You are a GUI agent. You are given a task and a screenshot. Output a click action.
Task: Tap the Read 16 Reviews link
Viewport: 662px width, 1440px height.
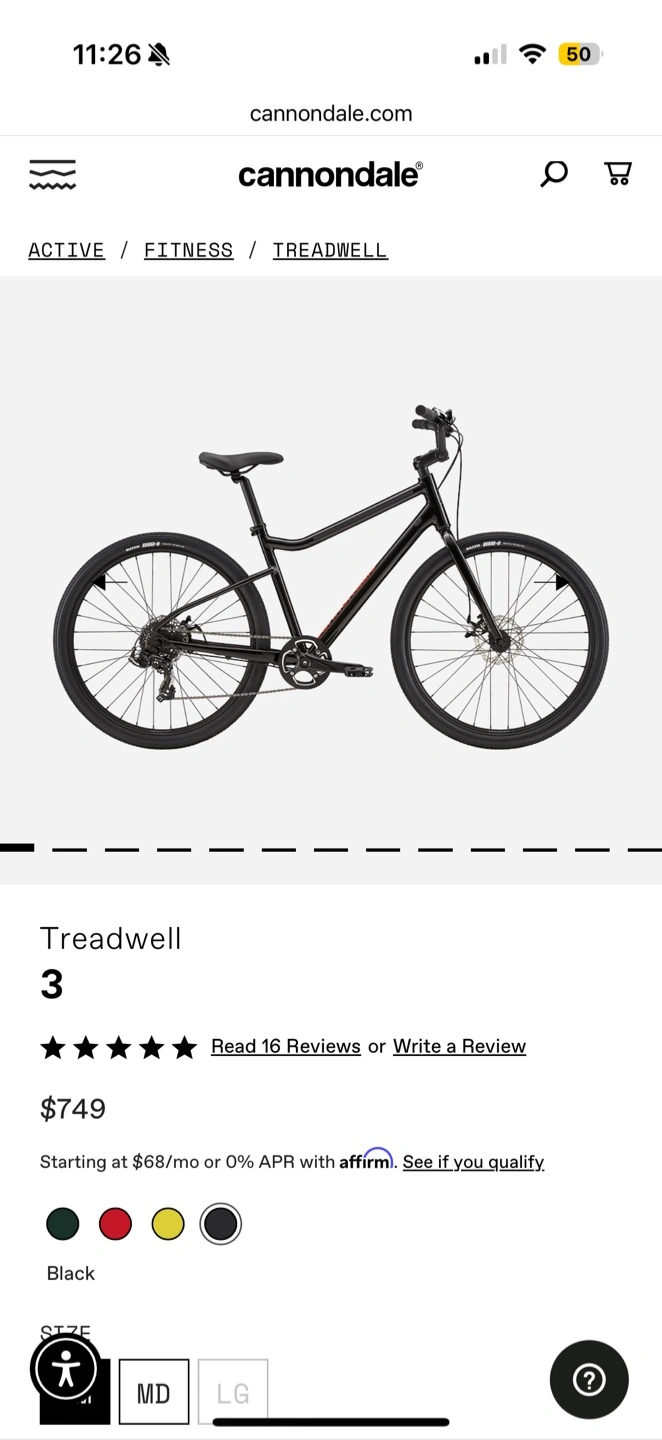click(x=286, y=1046)
